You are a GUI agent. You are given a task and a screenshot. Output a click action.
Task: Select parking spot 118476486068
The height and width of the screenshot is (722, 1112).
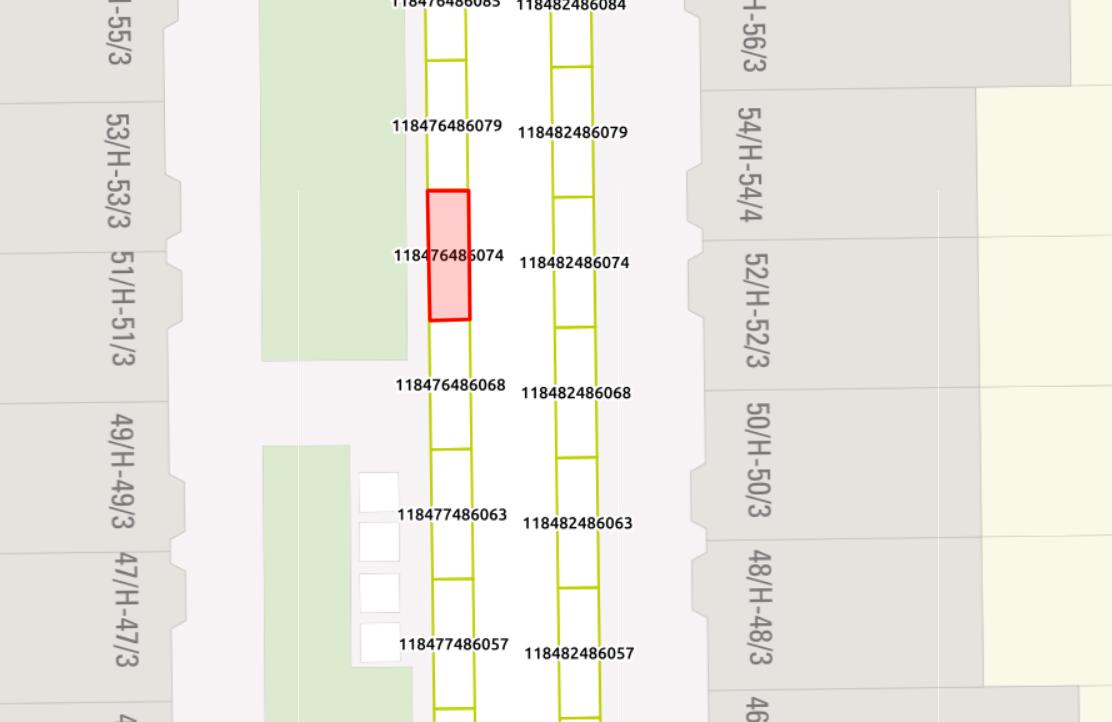pyautogui.click(x=450, y=385)
